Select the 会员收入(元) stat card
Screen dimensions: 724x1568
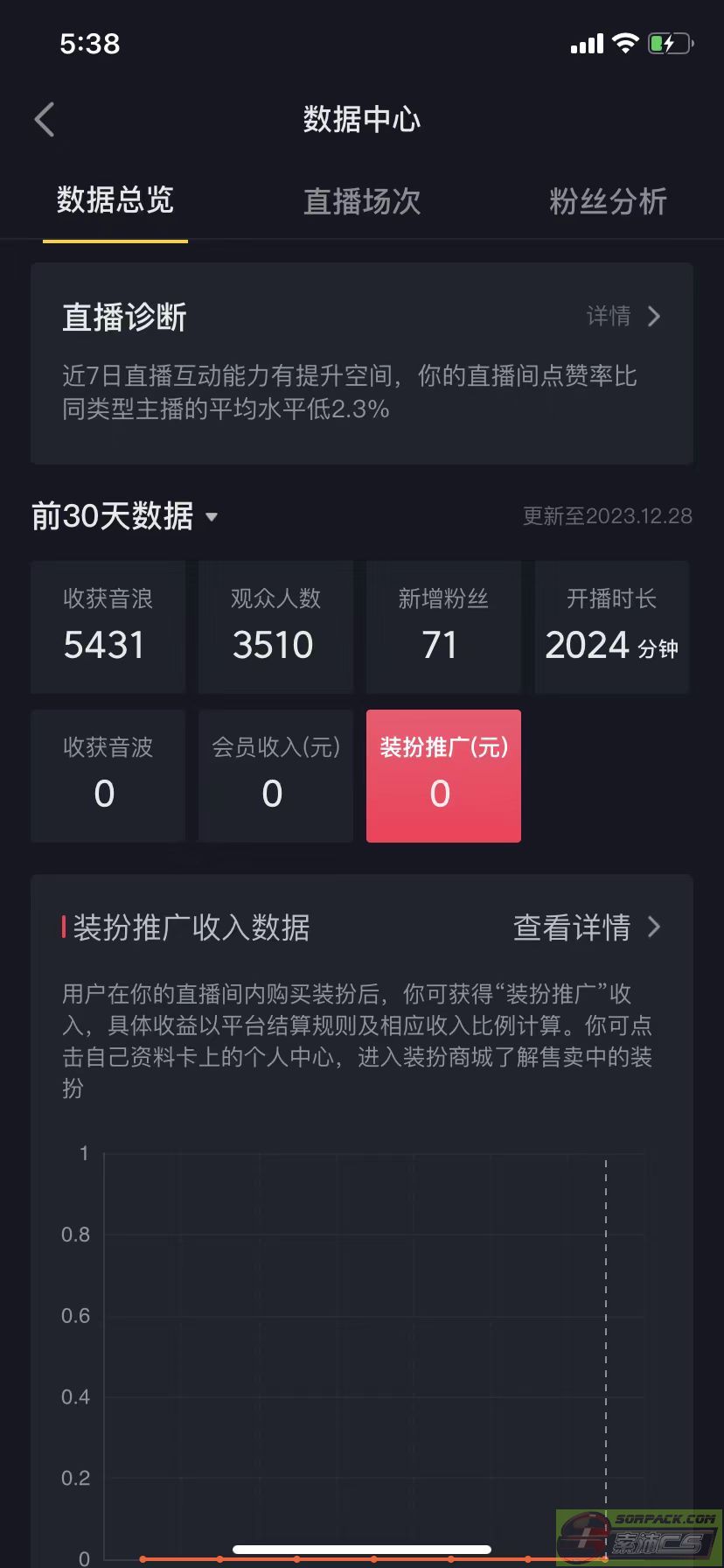pyautogui.click(x=275, y=775)
